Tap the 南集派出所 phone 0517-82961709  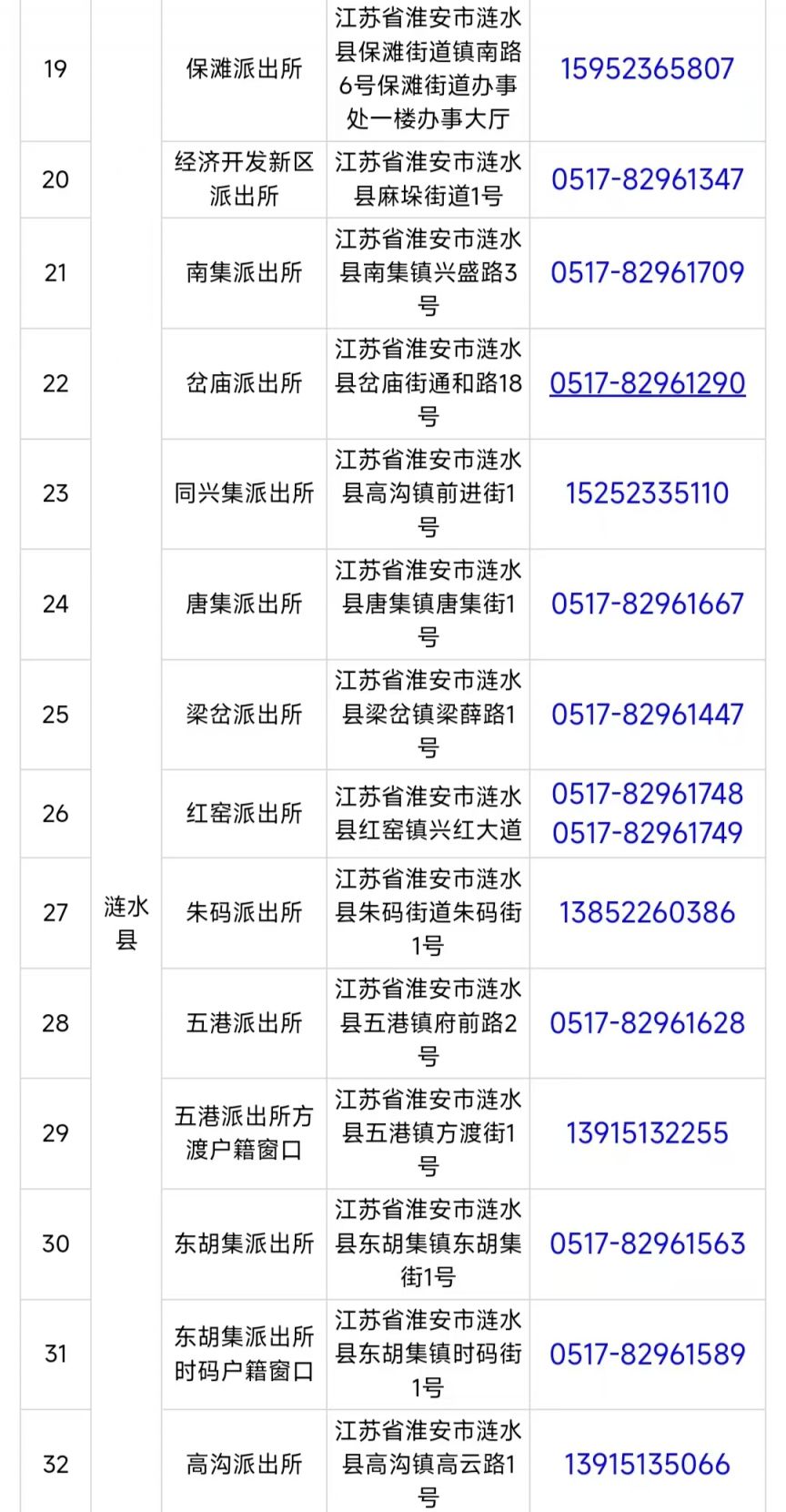click(x=647, y=272)
